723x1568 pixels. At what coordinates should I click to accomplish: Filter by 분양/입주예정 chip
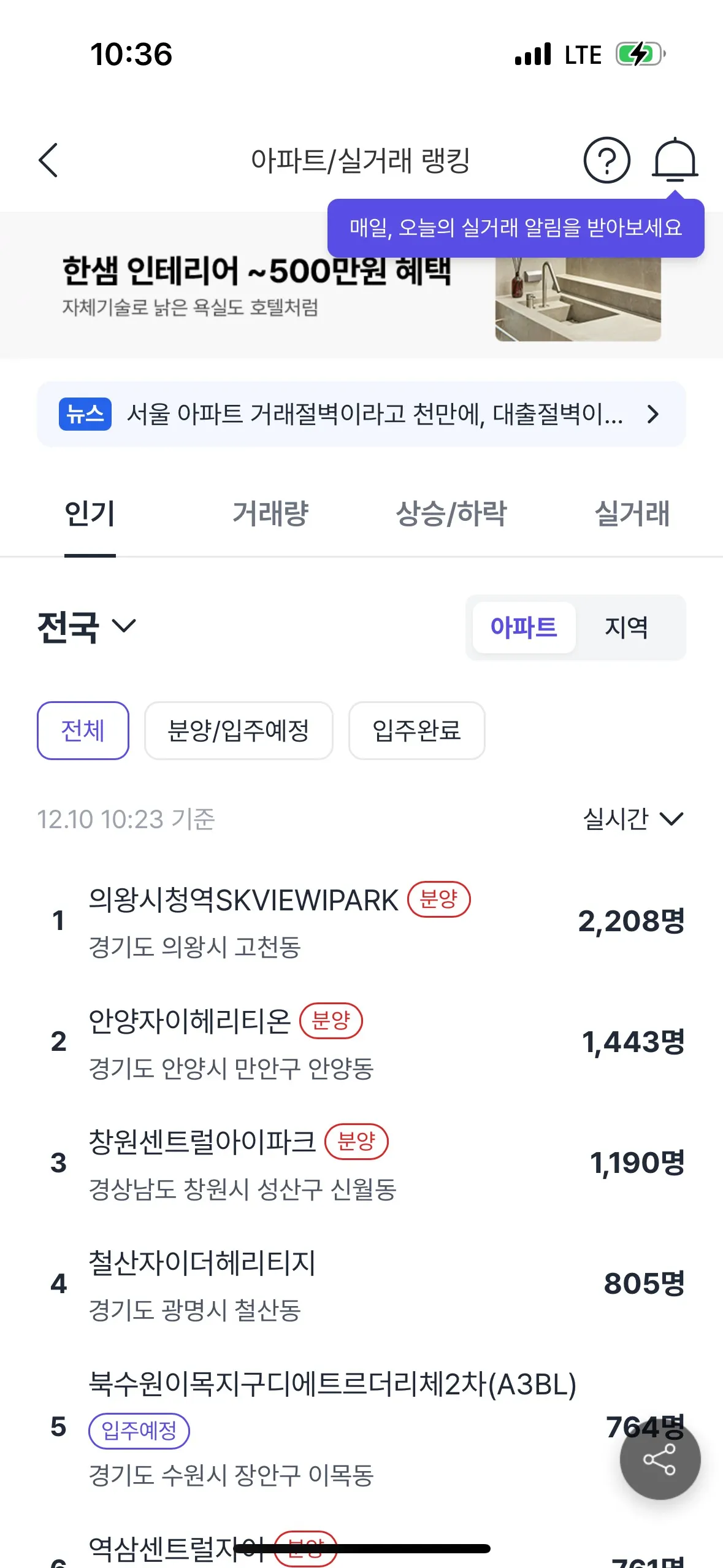239,731
